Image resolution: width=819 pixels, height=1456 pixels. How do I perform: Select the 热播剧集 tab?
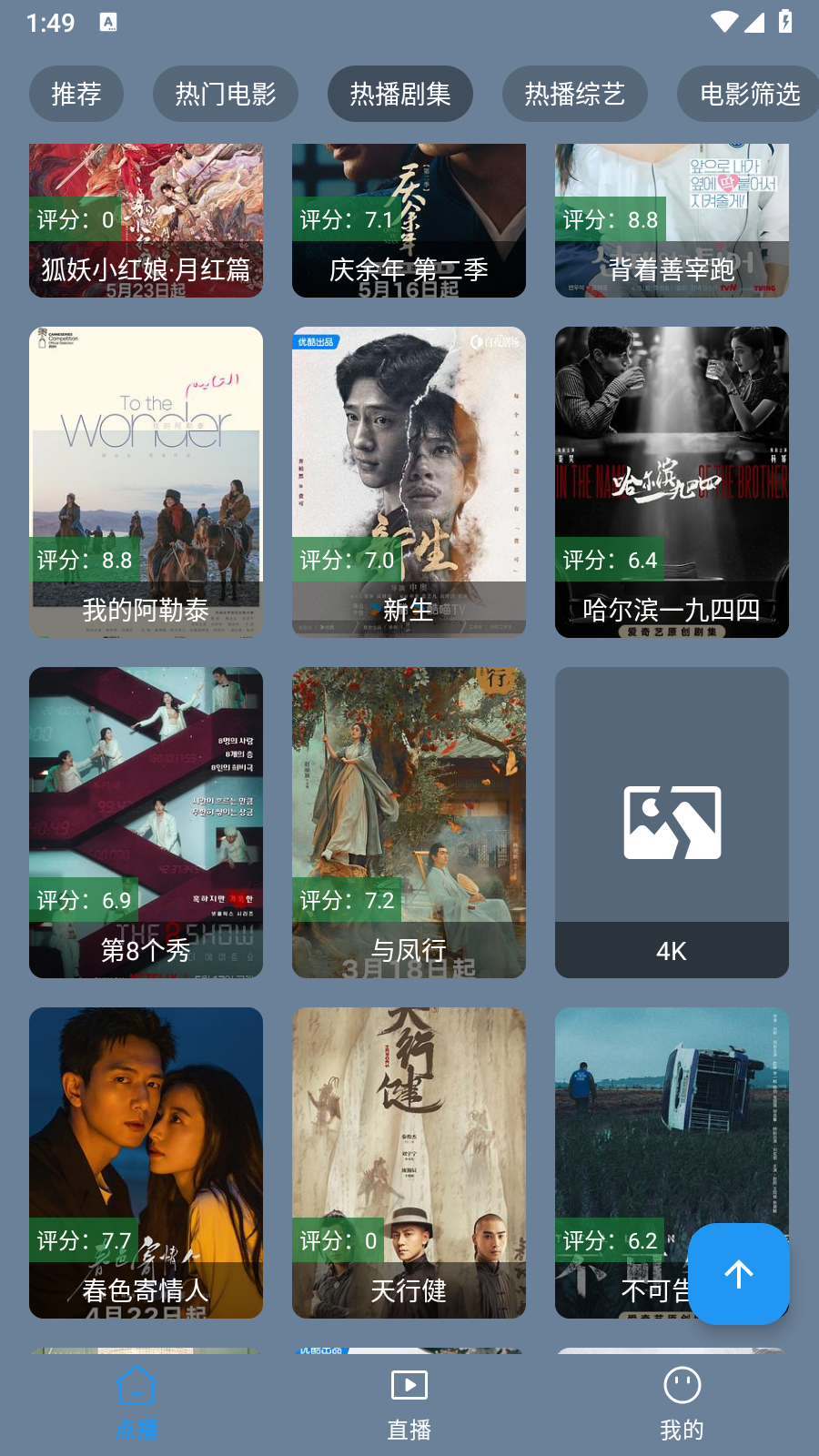click(x=400, y=94)
